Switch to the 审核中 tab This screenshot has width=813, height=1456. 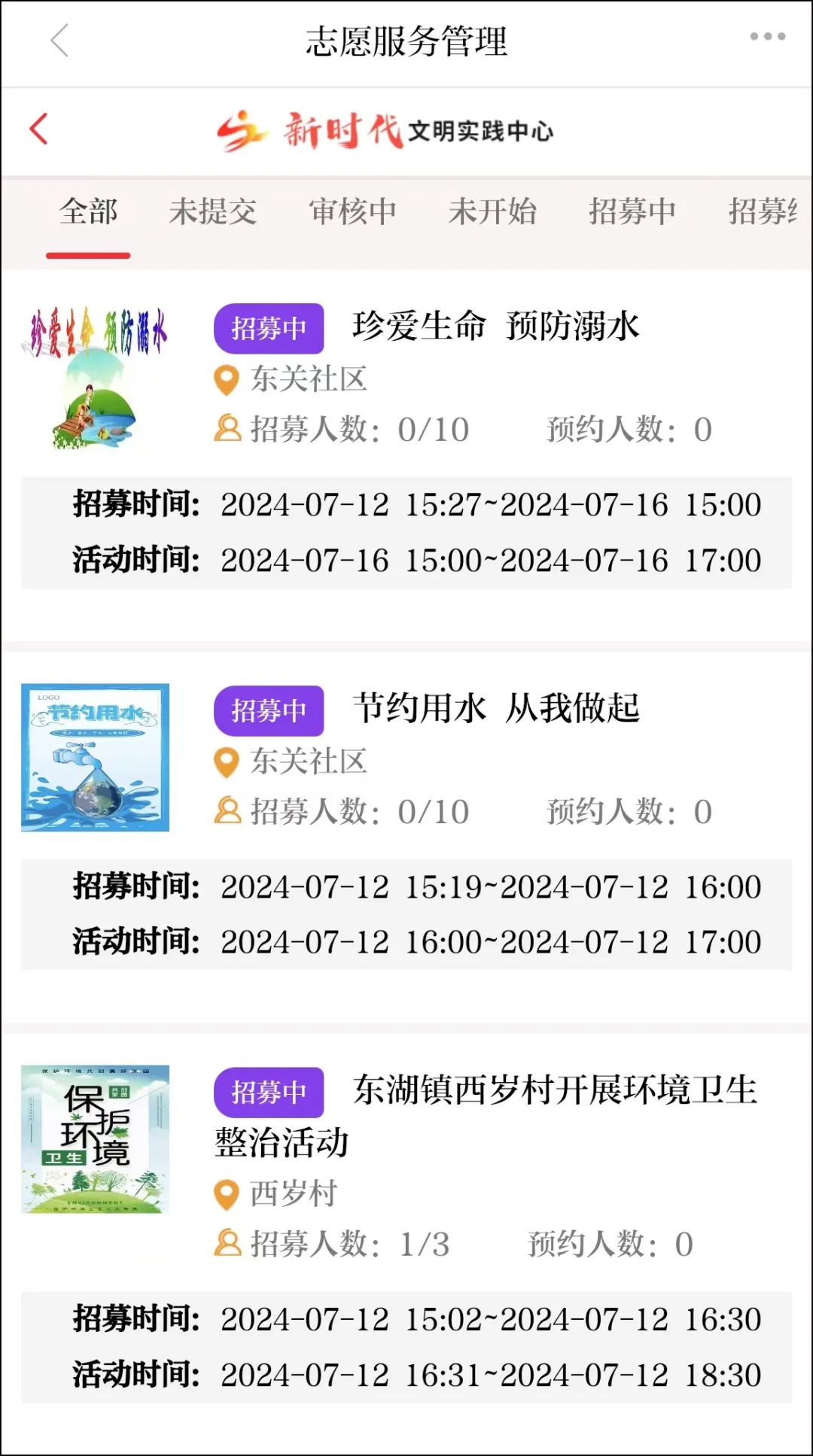pos(352,211)
